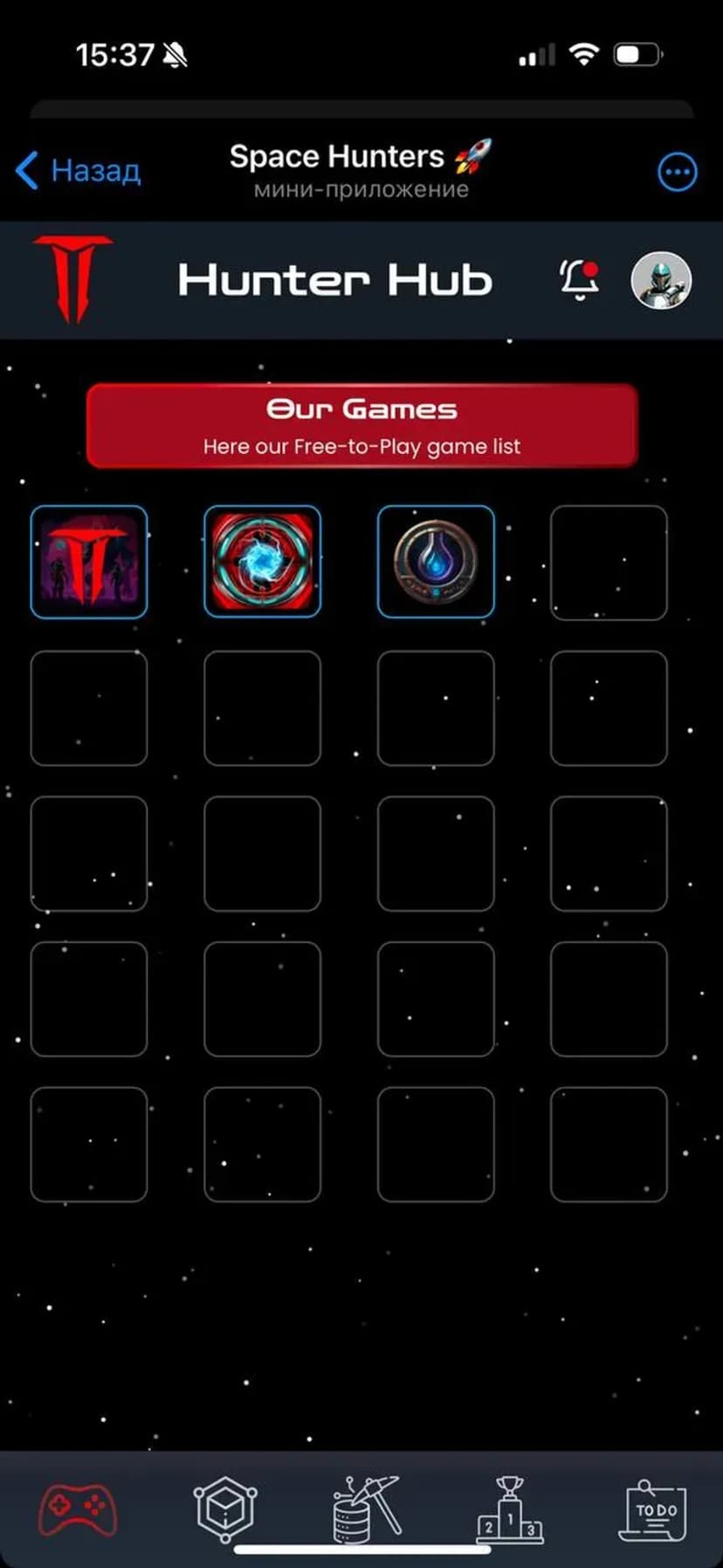Tap the Our Games banner
Image resolution: width=723 pixels, height=1568 pixels.
361,426
